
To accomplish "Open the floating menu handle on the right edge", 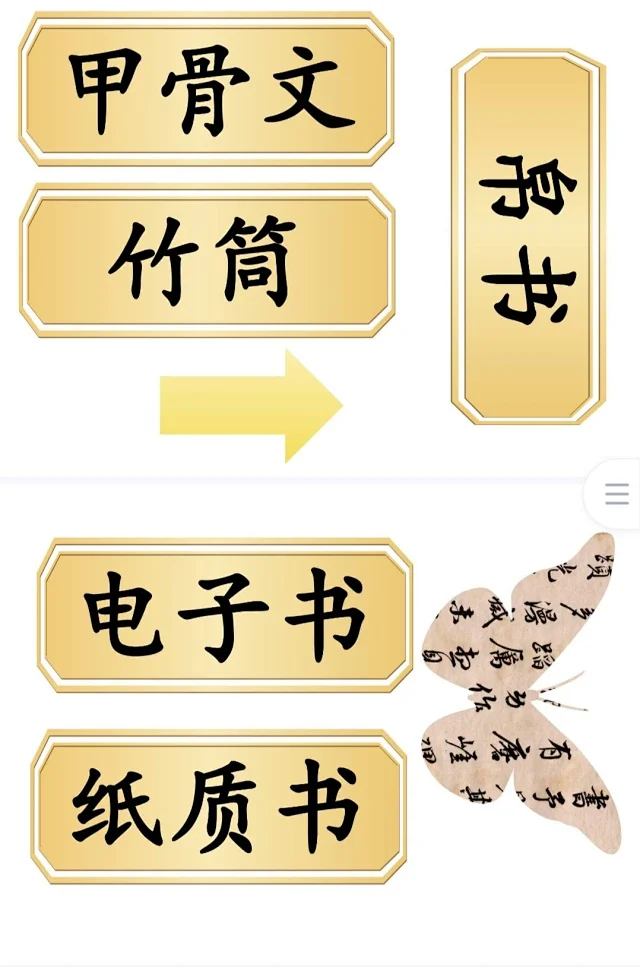I will click(616, 494).
